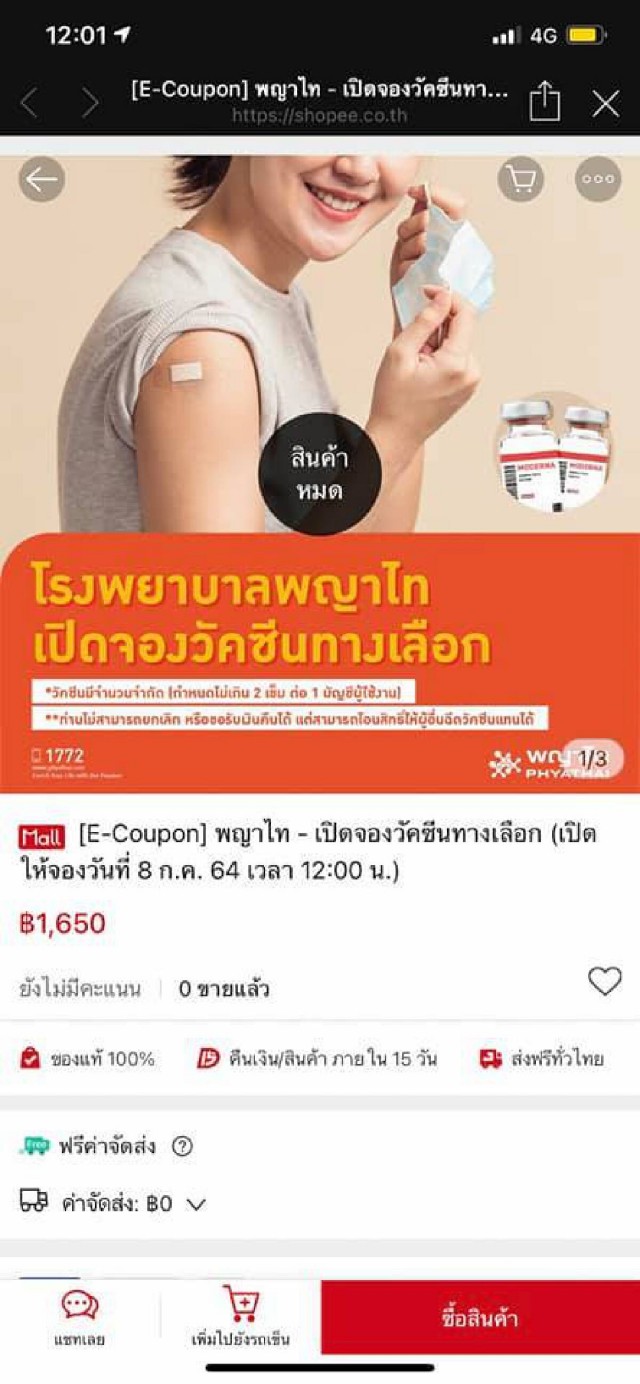Tap เพิ่มไปยังรถเข็น add to cart
This screenshot has width=640, height=1384.
click(x=240, y=1318)
